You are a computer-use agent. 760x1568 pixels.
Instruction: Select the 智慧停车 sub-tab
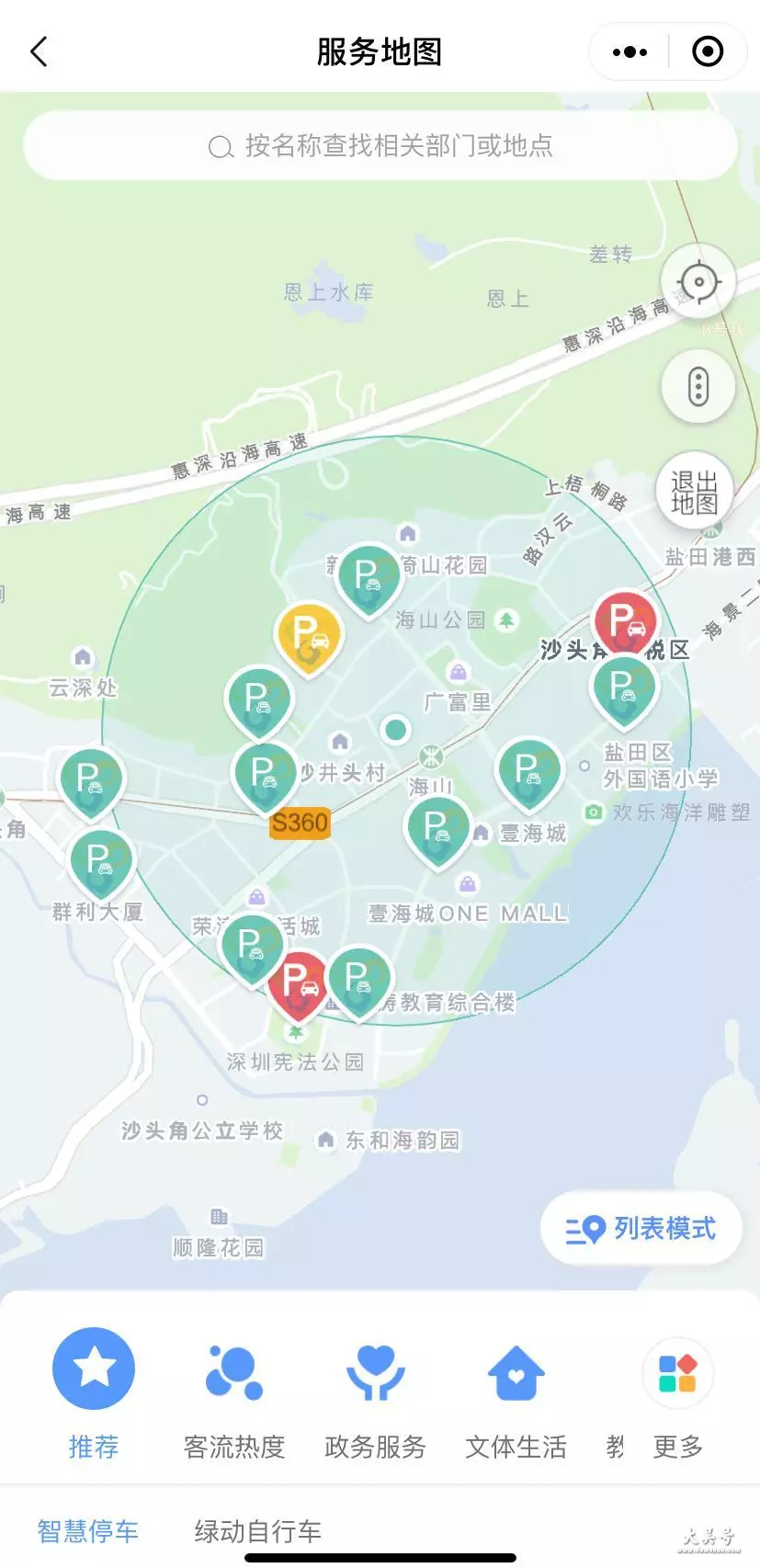click(x=87, y=1531)
